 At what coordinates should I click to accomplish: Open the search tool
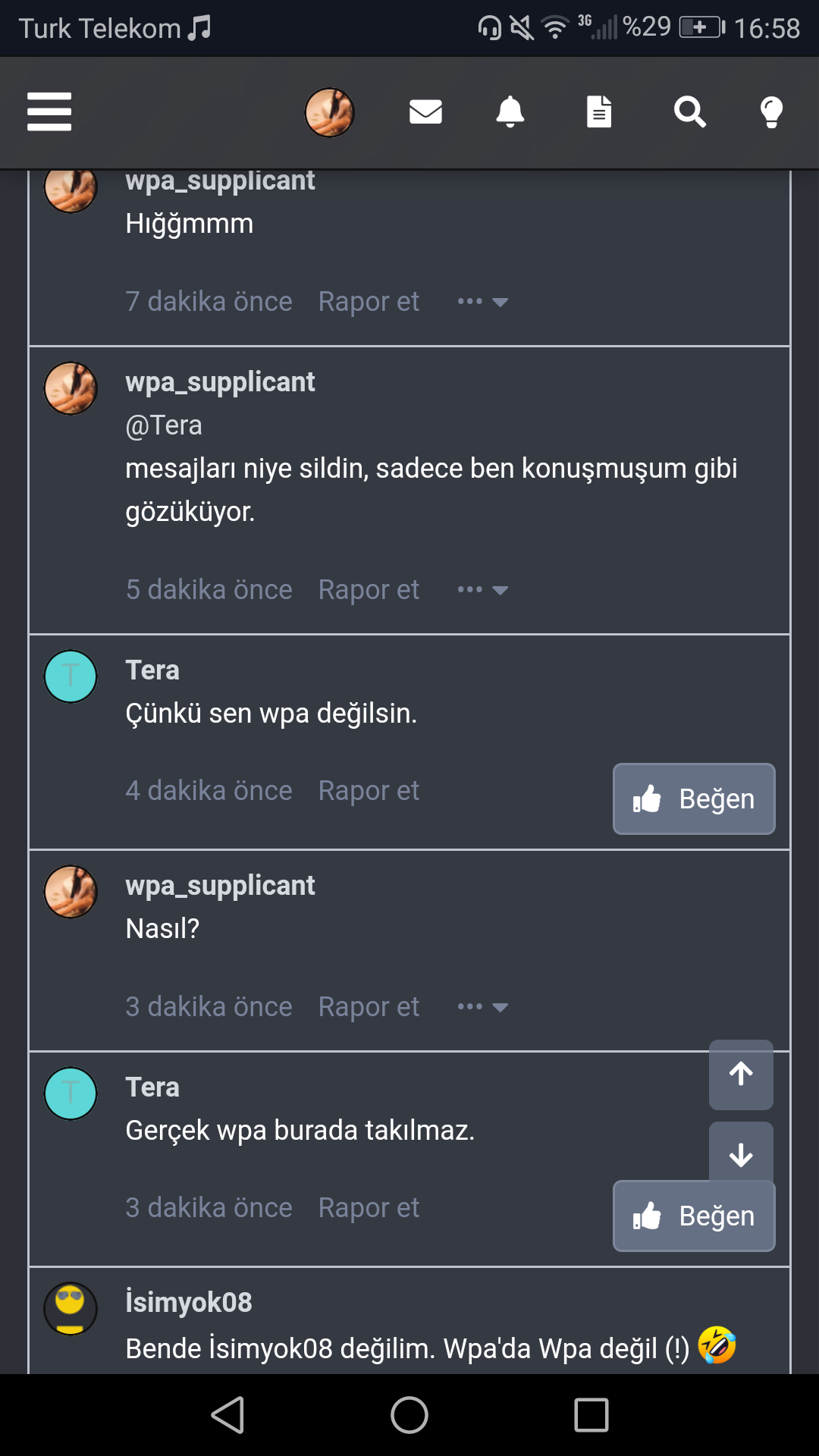click(x=689, y=111)
